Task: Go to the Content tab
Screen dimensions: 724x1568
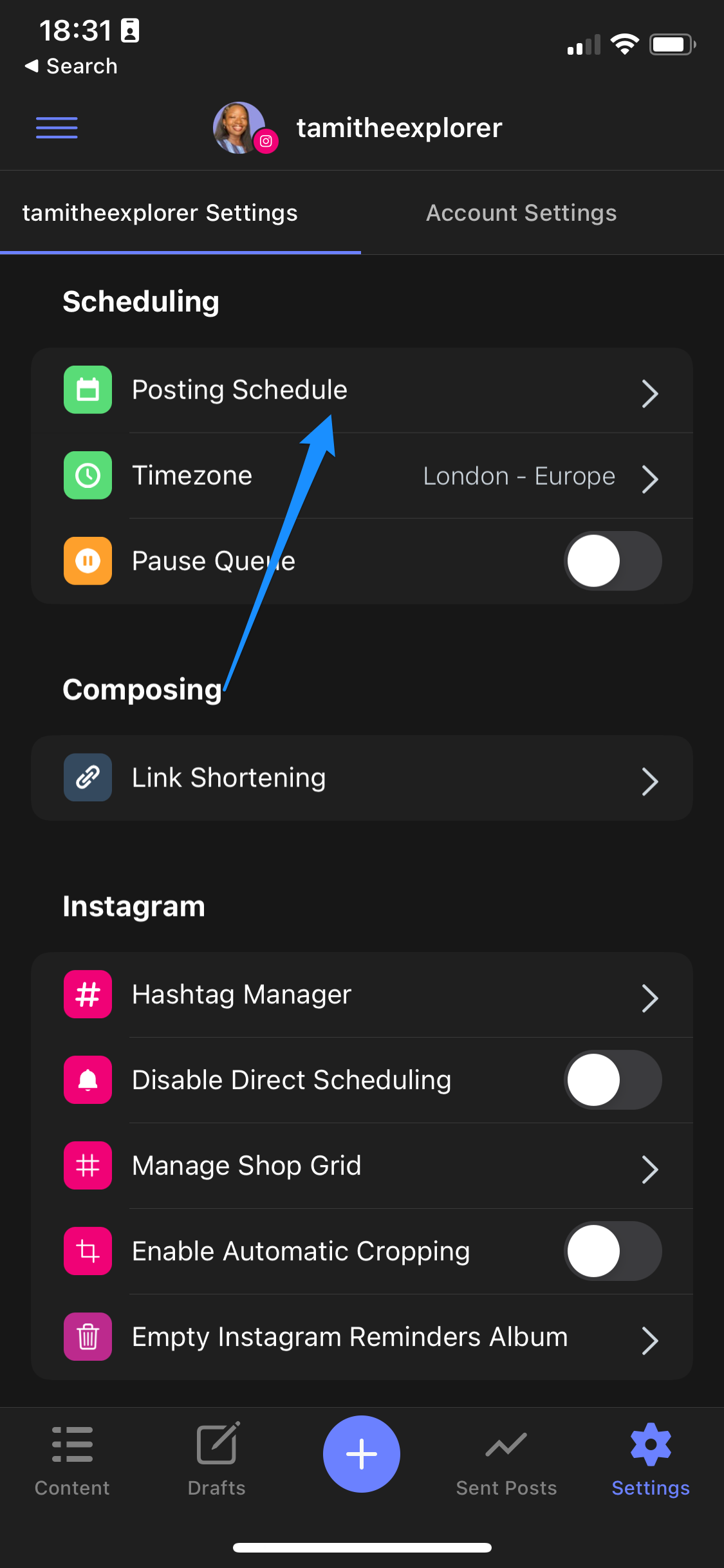Action: (x=72, y=1460)
